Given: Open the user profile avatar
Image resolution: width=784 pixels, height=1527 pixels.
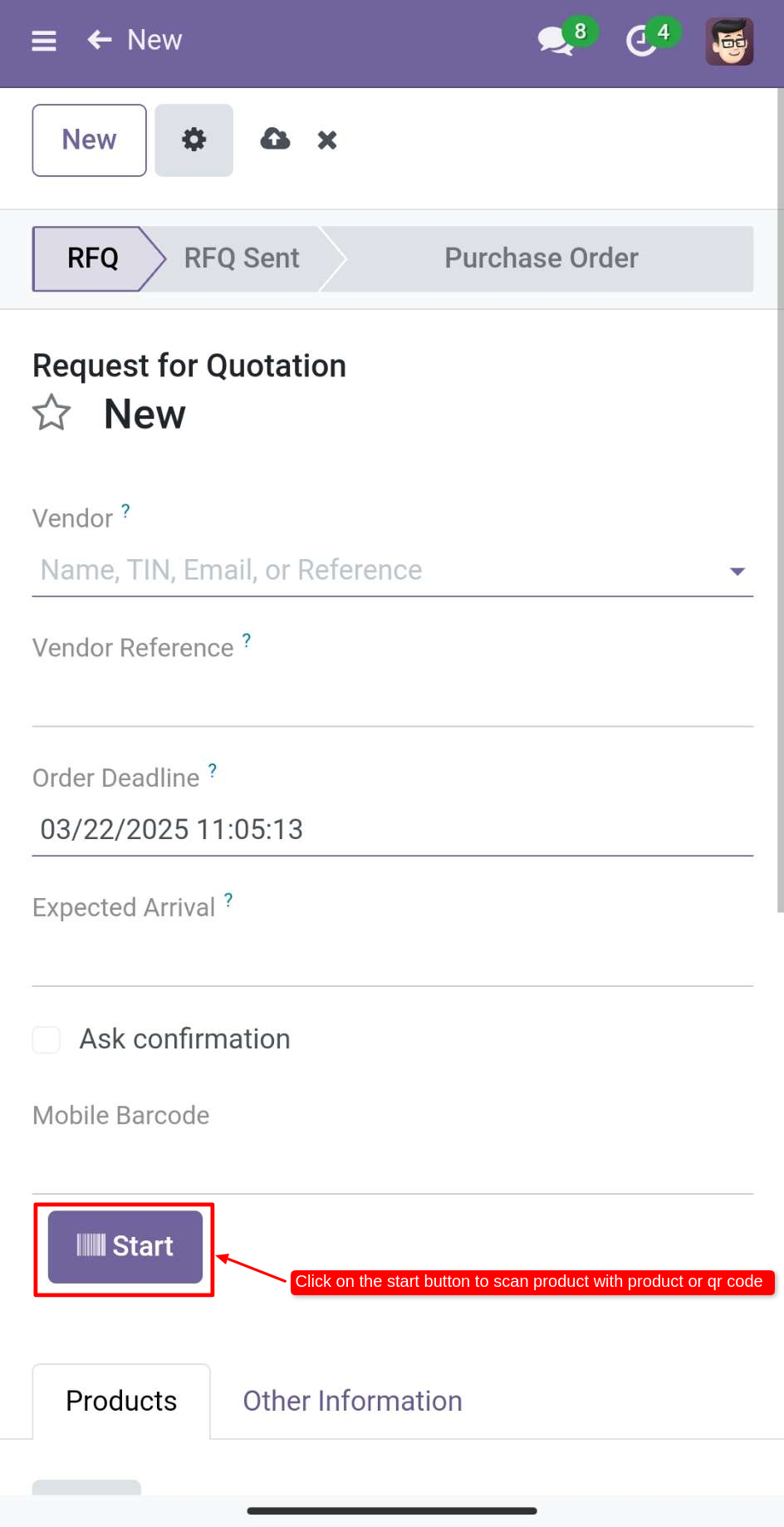Looking at the screenshot, I should pyautogui.click(x=729, y=41).
